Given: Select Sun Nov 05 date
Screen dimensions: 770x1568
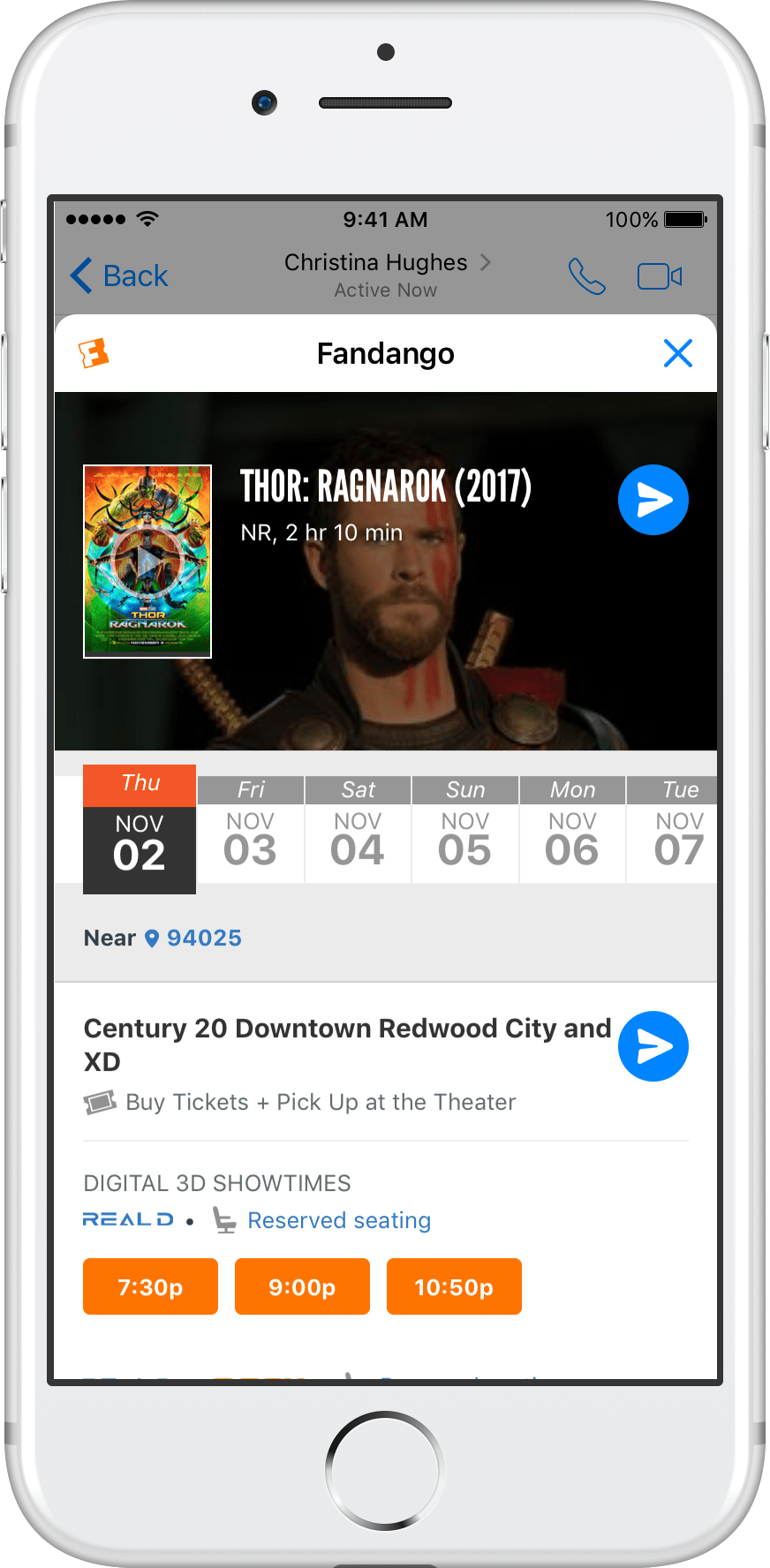Looking at the screenshot, I should click(x=465, y=830).
